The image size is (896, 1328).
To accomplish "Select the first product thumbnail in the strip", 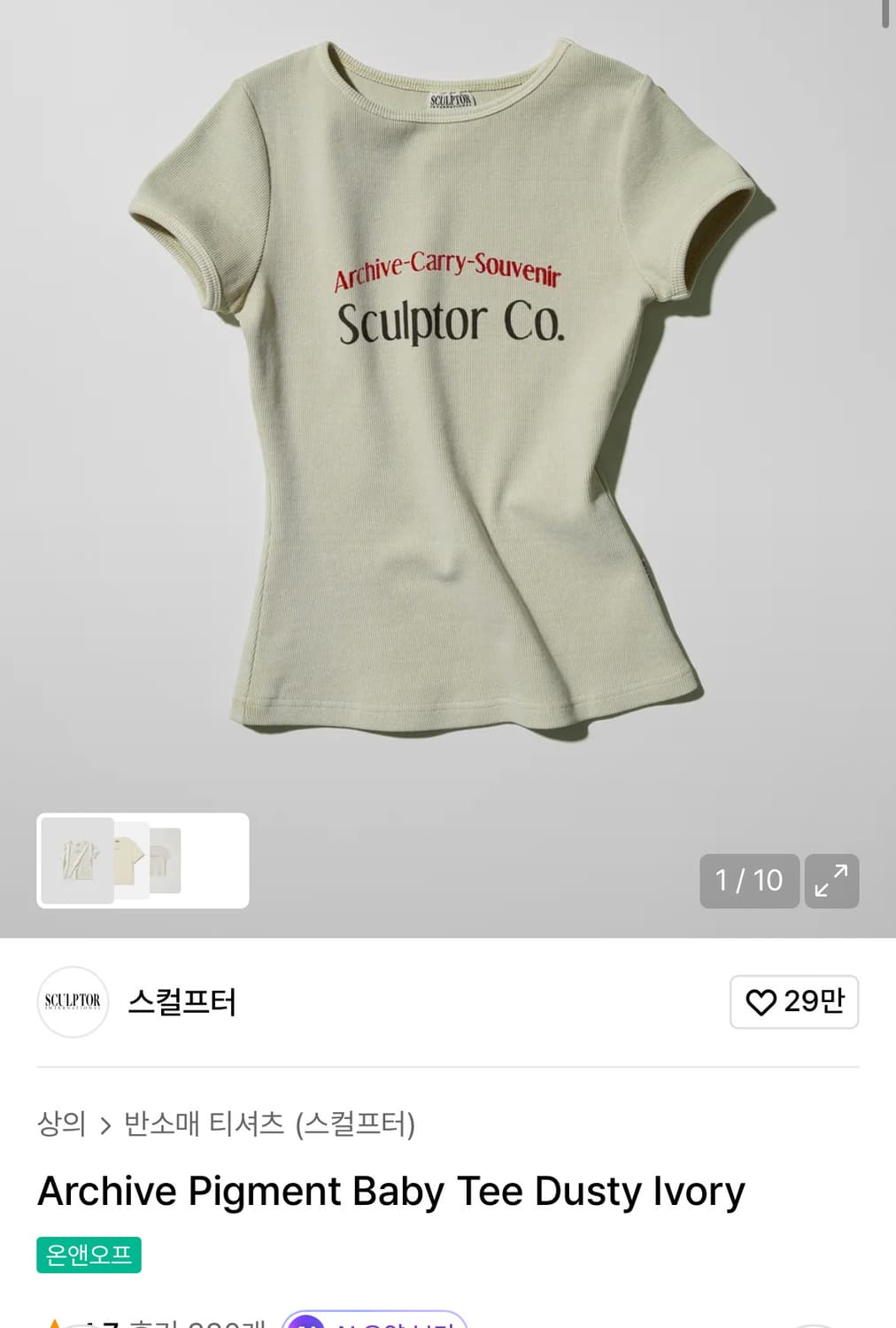I will click(78, 861).
